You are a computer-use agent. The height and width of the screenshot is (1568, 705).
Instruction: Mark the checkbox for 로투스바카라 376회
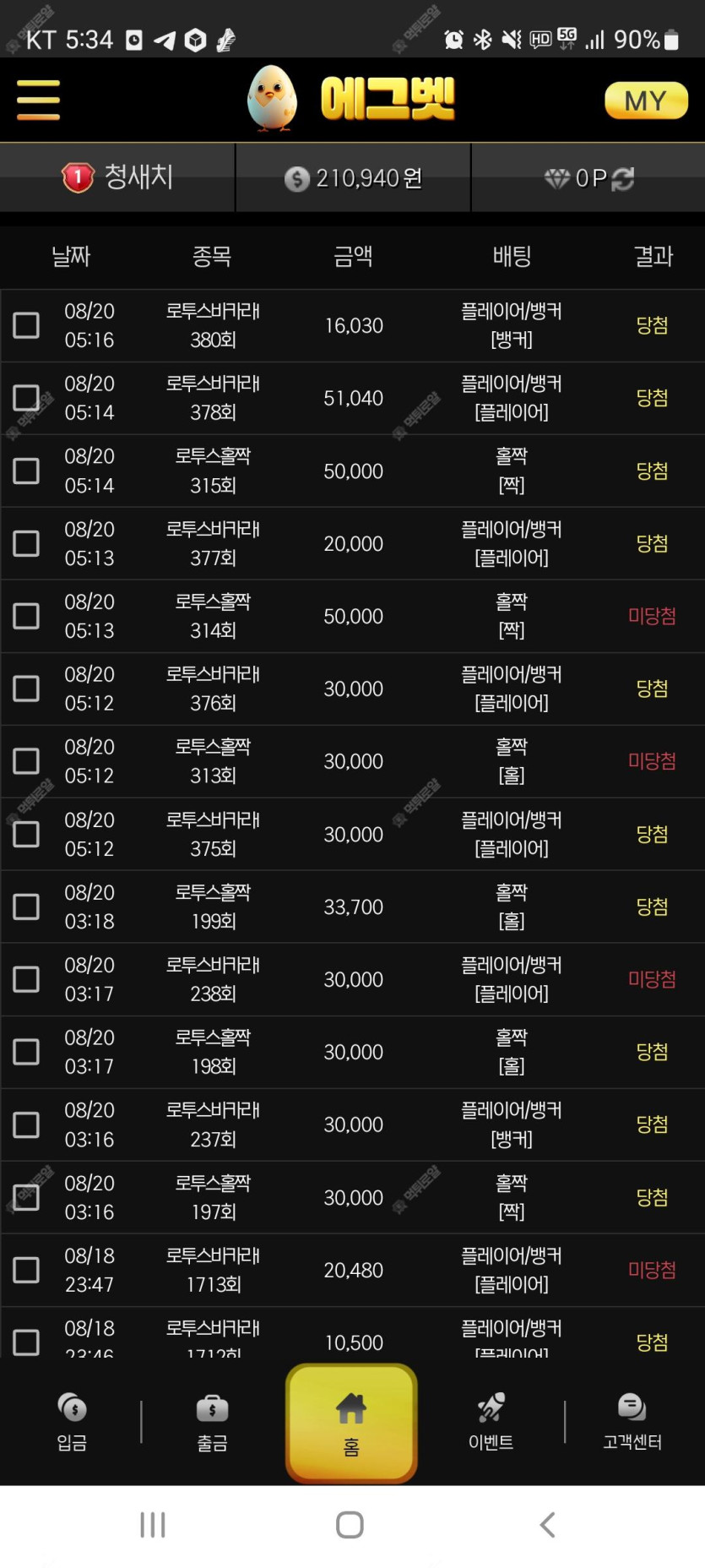click(26, 689)
